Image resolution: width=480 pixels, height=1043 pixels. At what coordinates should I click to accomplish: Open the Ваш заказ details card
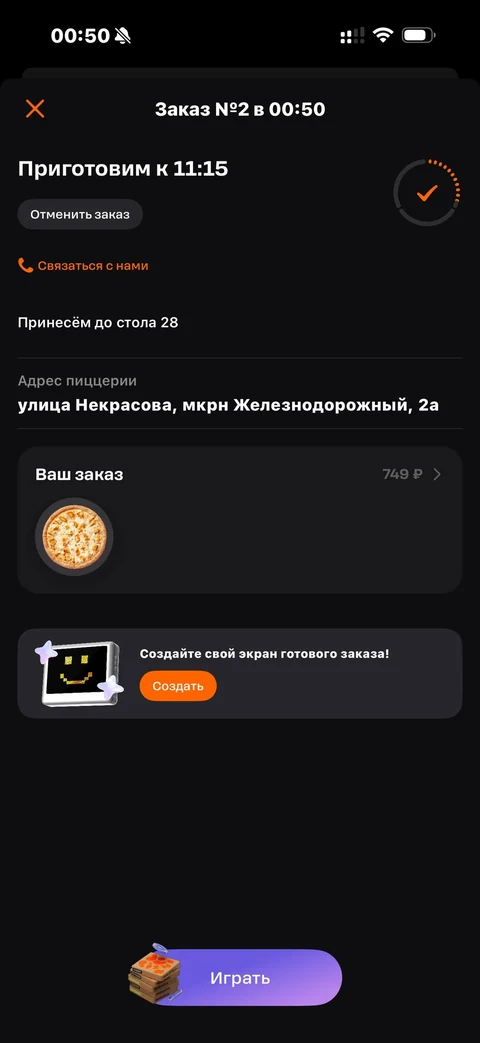[239, 520]
